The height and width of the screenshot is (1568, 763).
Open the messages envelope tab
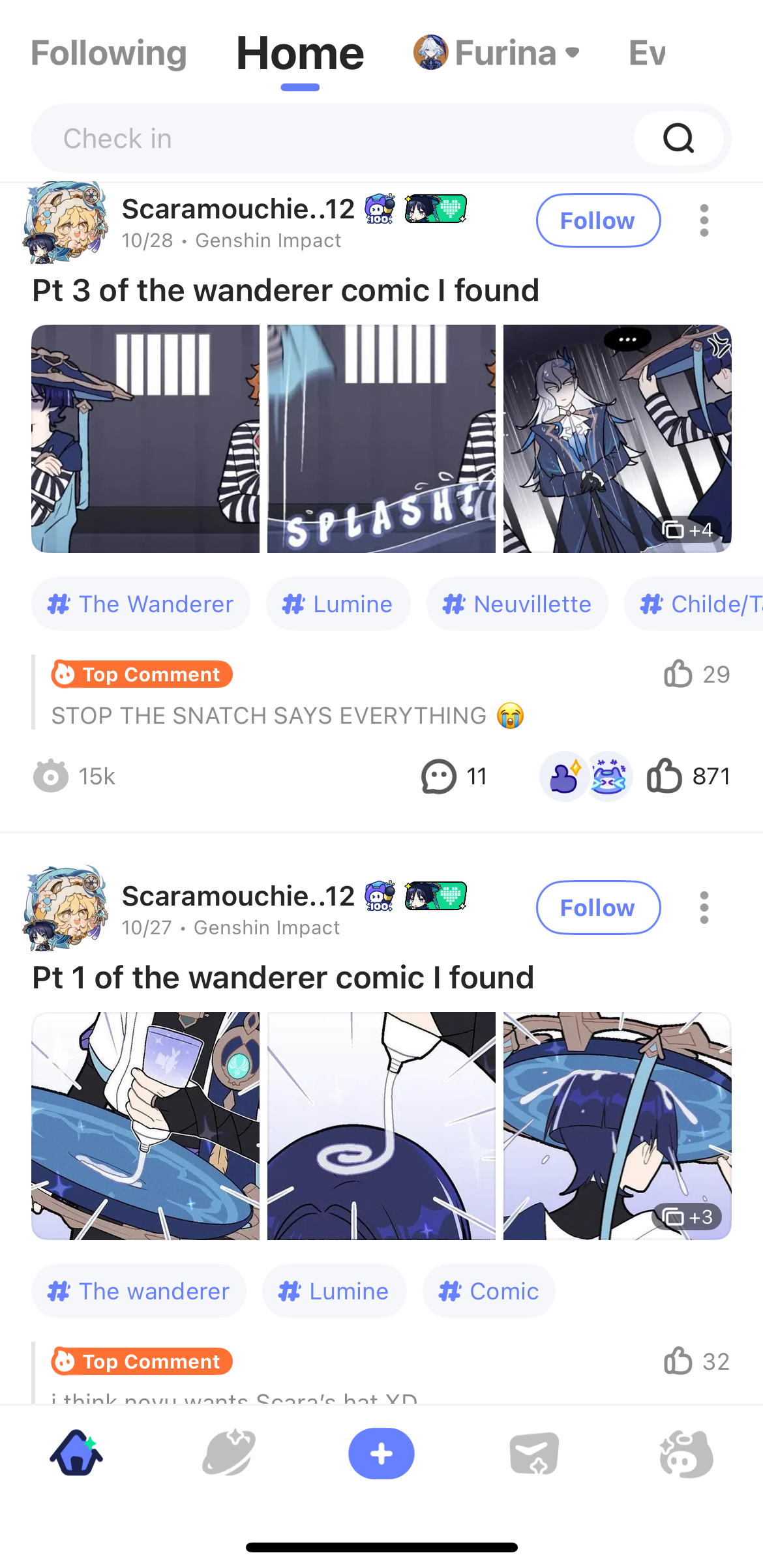tap(533, 1454)
